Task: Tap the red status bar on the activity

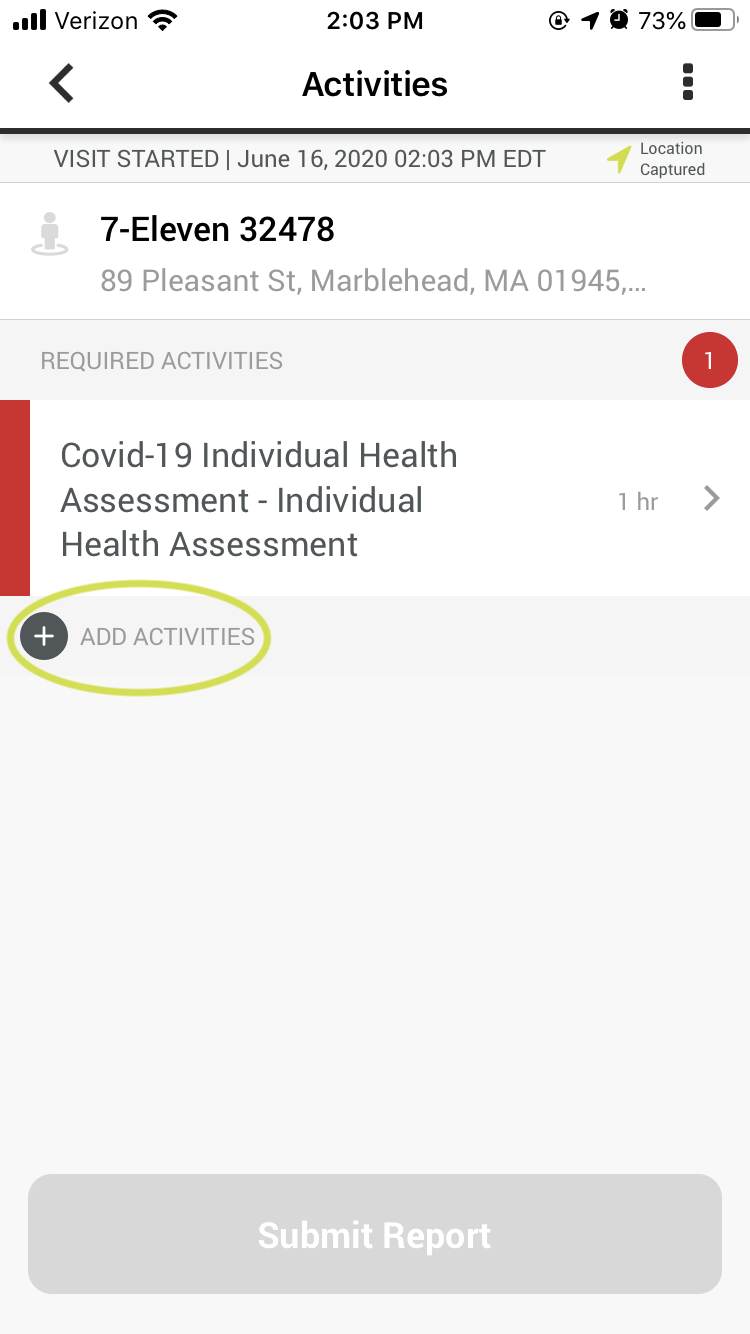Action: click(11, 498)
